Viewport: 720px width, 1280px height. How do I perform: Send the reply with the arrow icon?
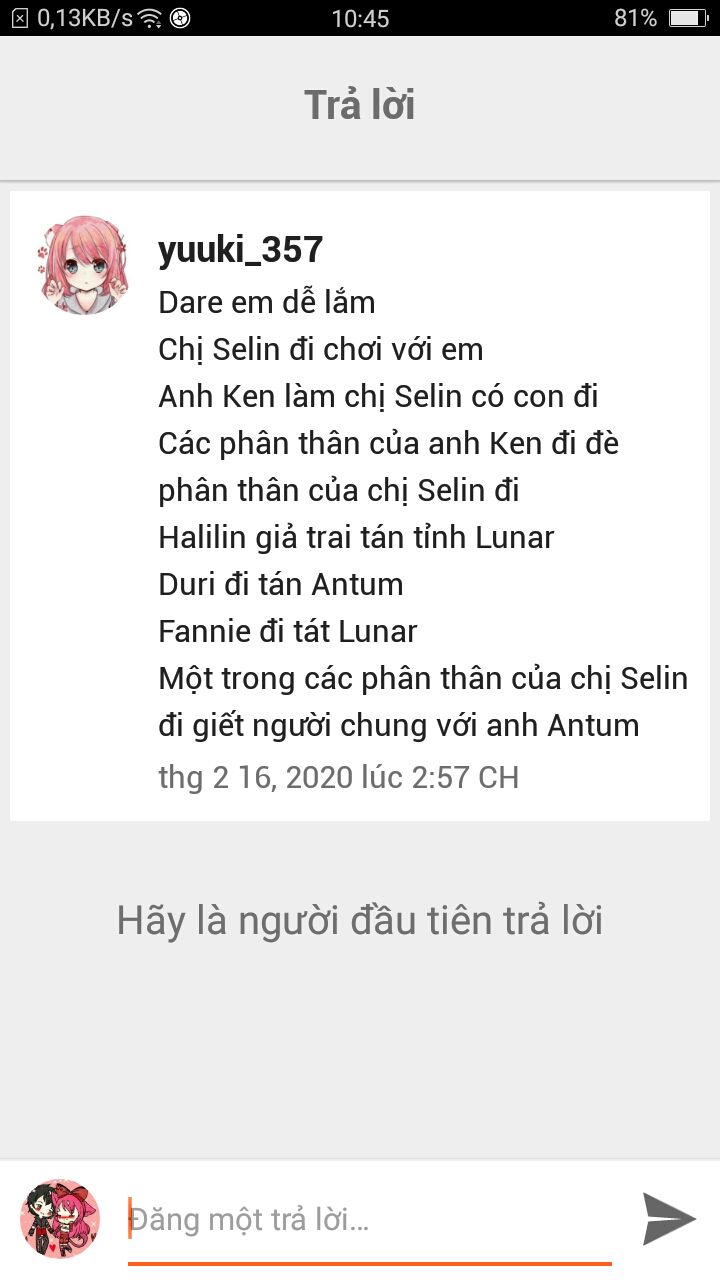point(668,1218)
